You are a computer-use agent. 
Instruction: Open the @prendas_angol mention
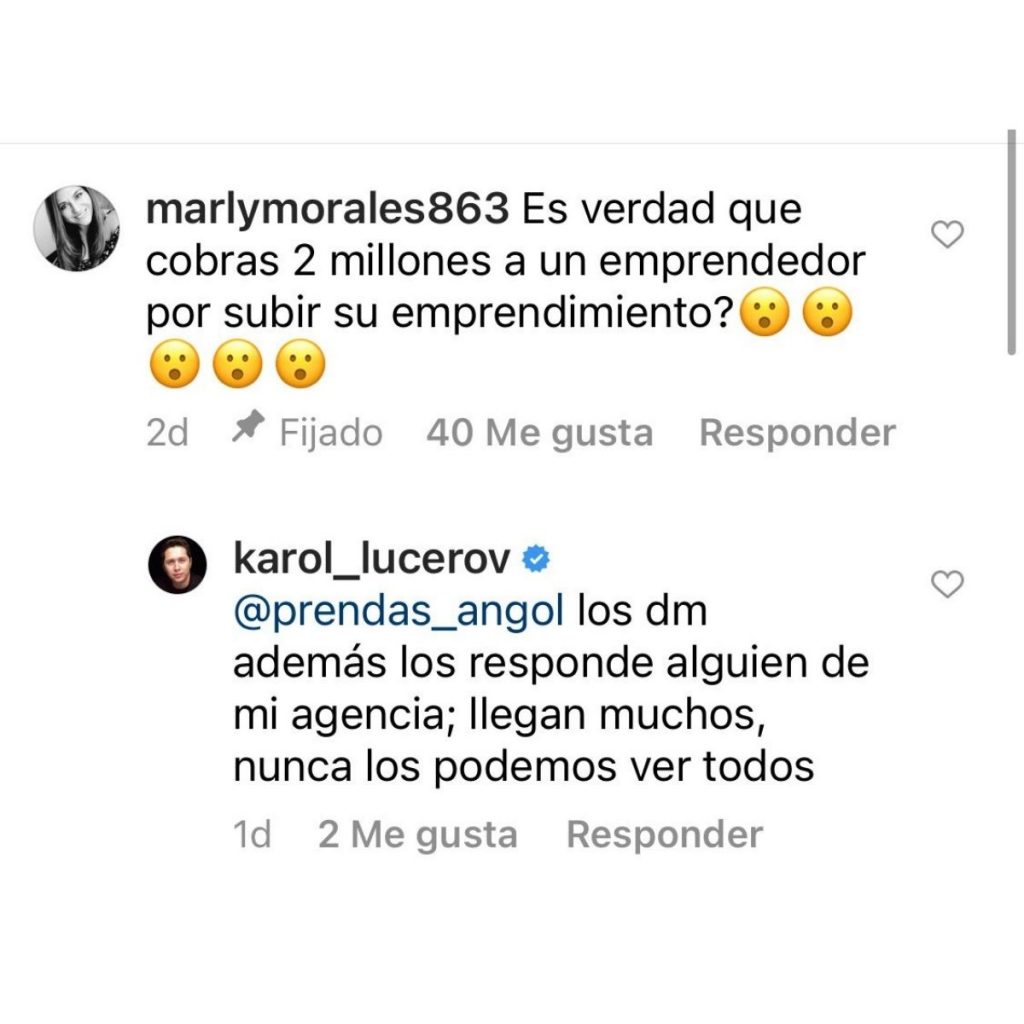click(398, 611)
